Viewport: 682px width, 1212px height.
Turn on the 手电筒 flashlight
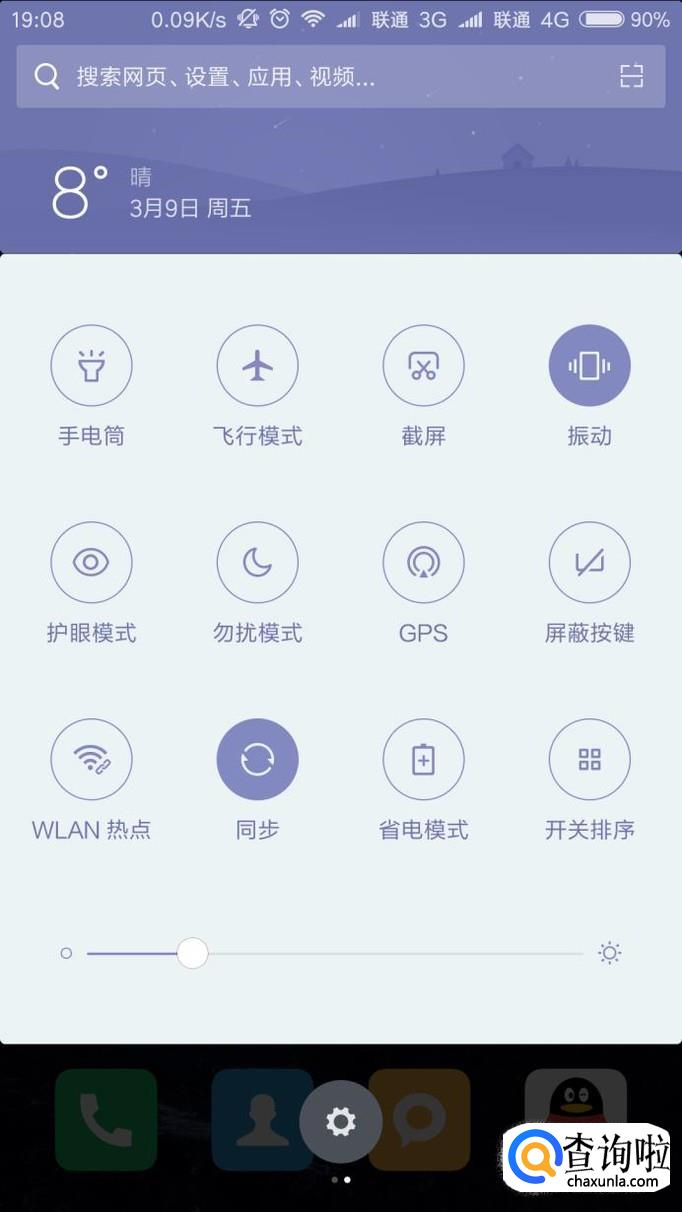91,366
